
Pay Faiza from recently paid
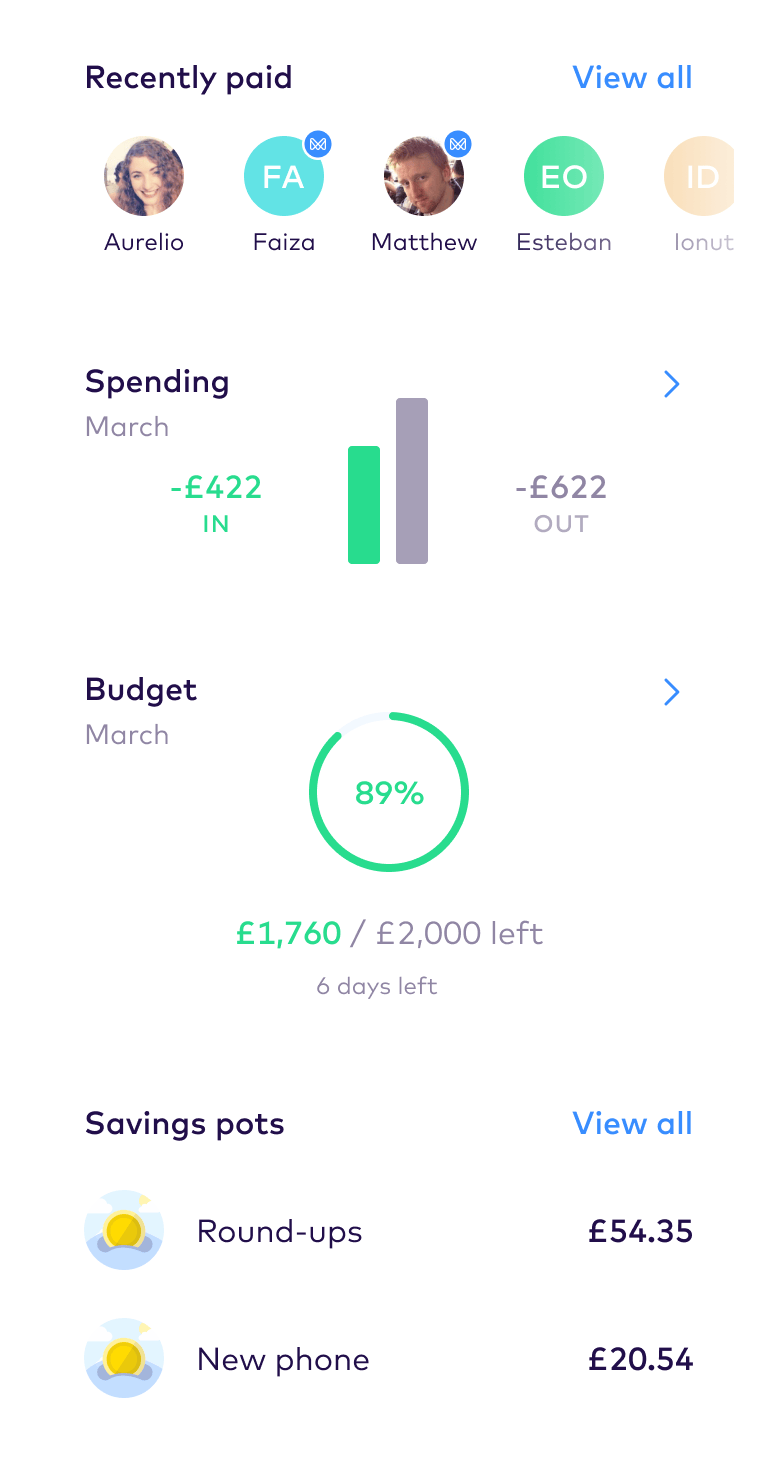pyautogui.click(x=284, y=177)
